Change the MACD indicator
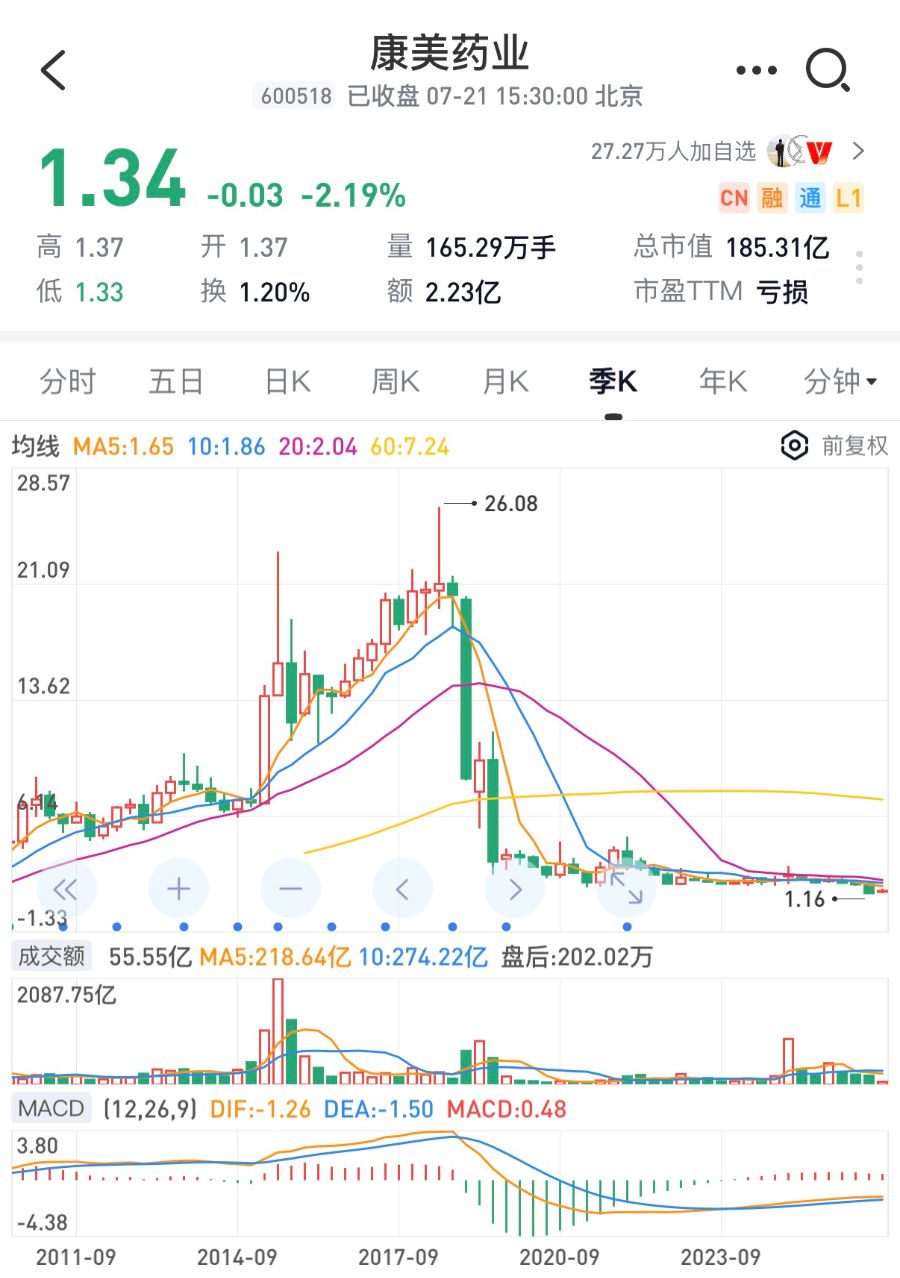The width and height of the screenshot is (900, 1278). [51, 1109]
